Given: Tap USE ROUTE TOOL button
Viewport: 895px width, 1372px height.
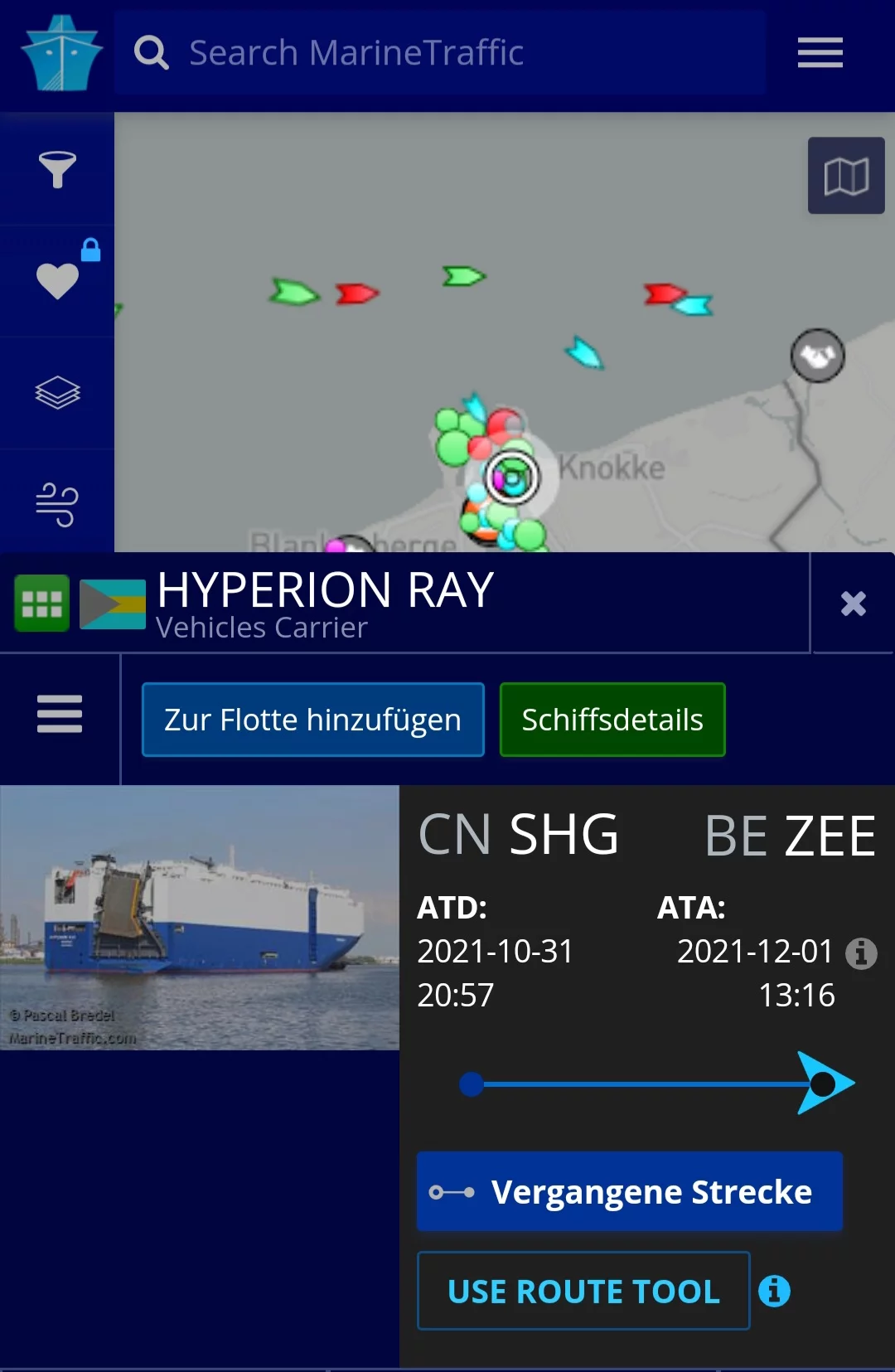Looking at the screenshot, I should (583, 1291).
